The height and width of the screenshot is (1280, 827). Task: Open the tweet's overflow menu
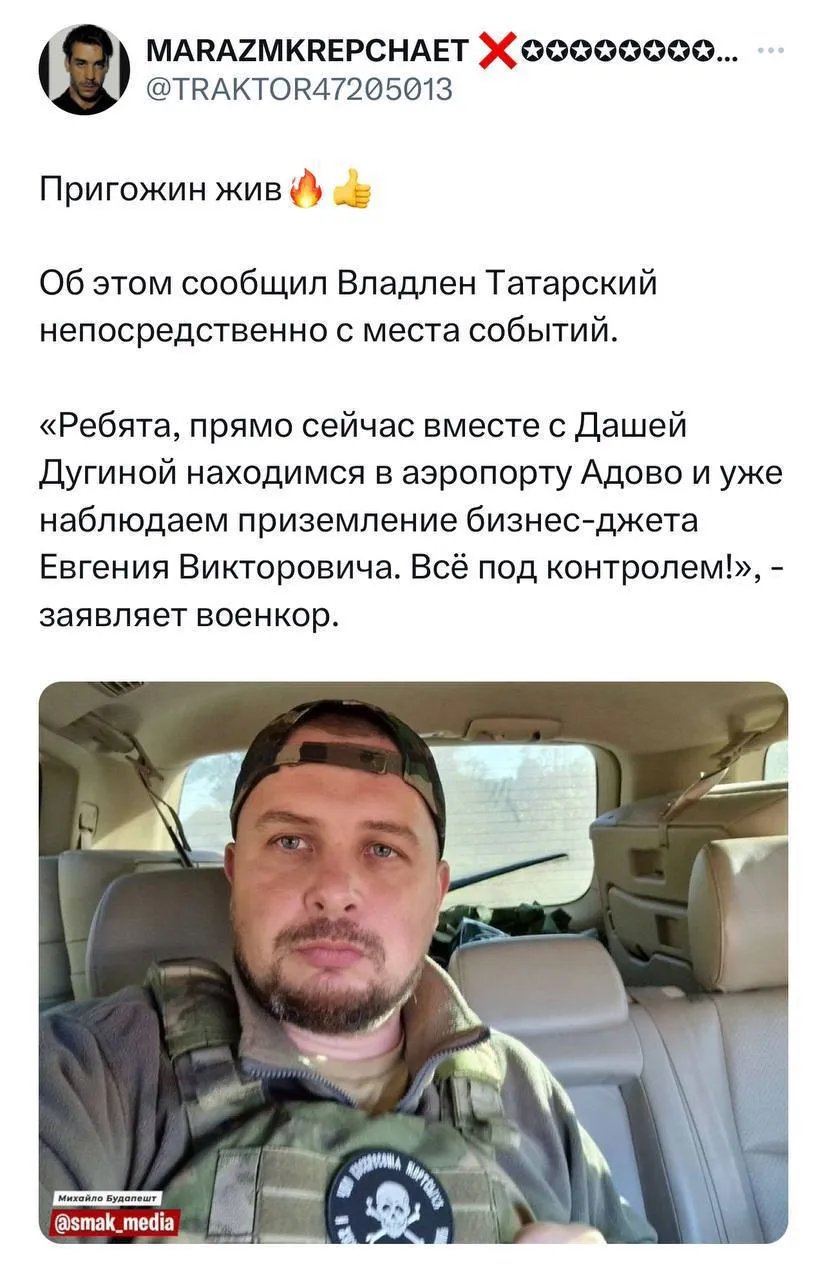point(773,51)
